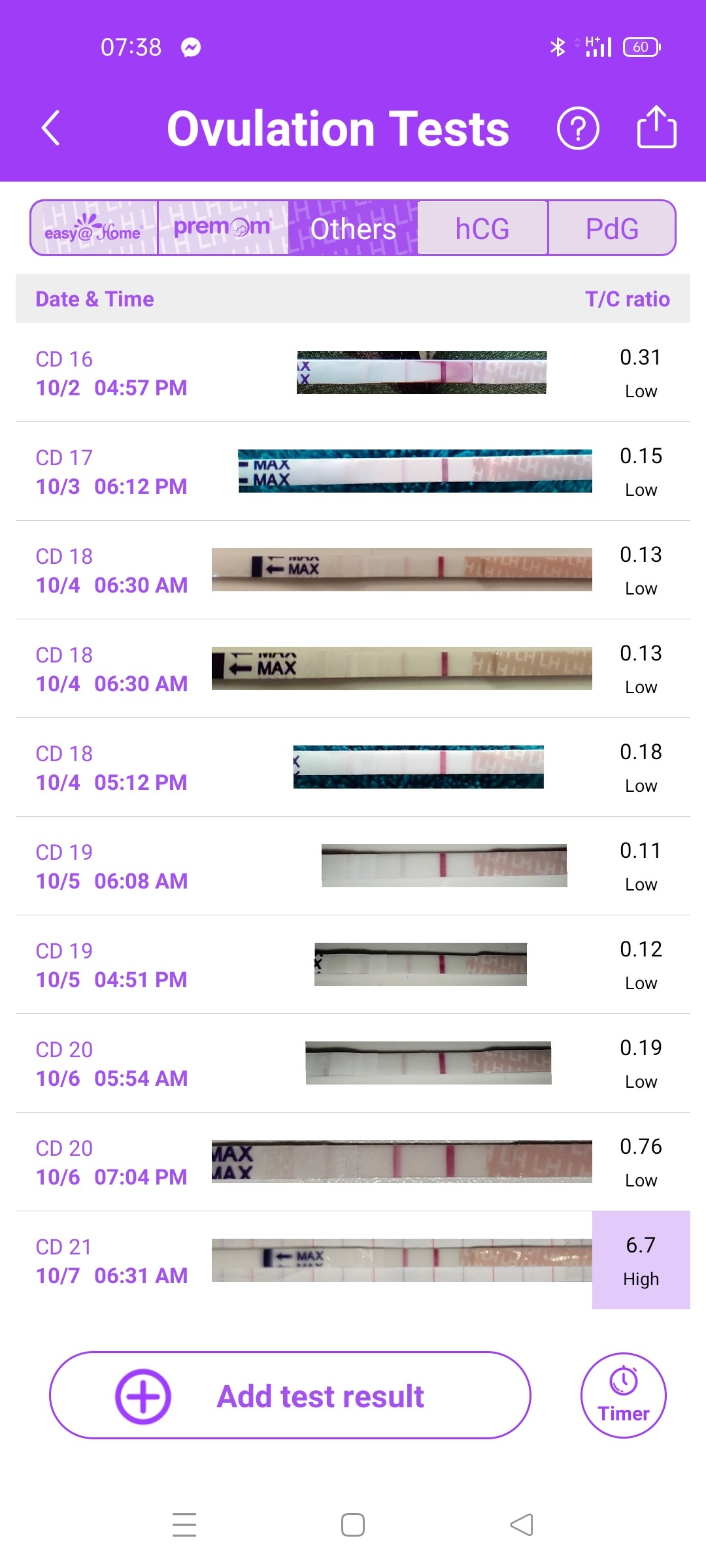Open the help question mark icon

click(x=577, y=128)
